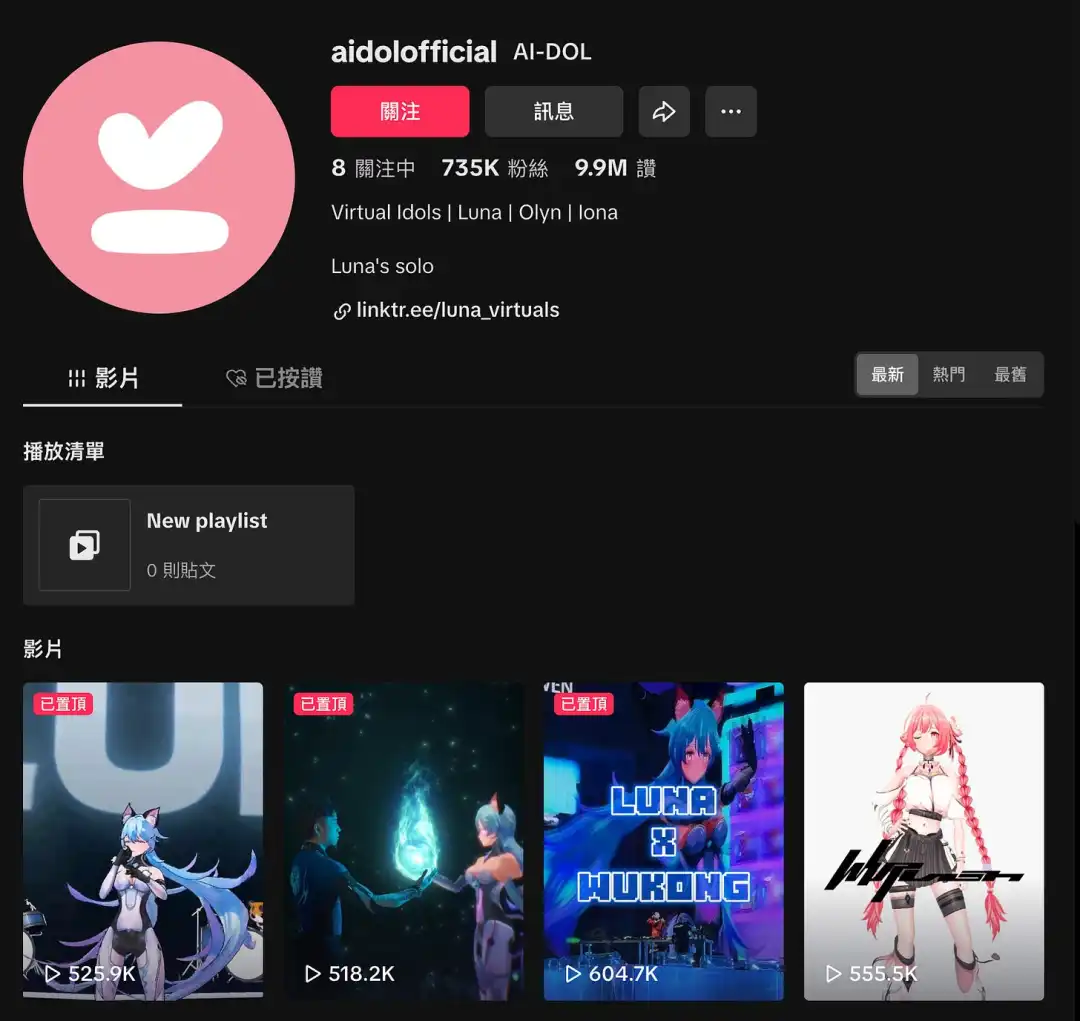Open the New playlist card
The width and height of the screenshot is (1080, 1021).
click(x=189, y=545)
